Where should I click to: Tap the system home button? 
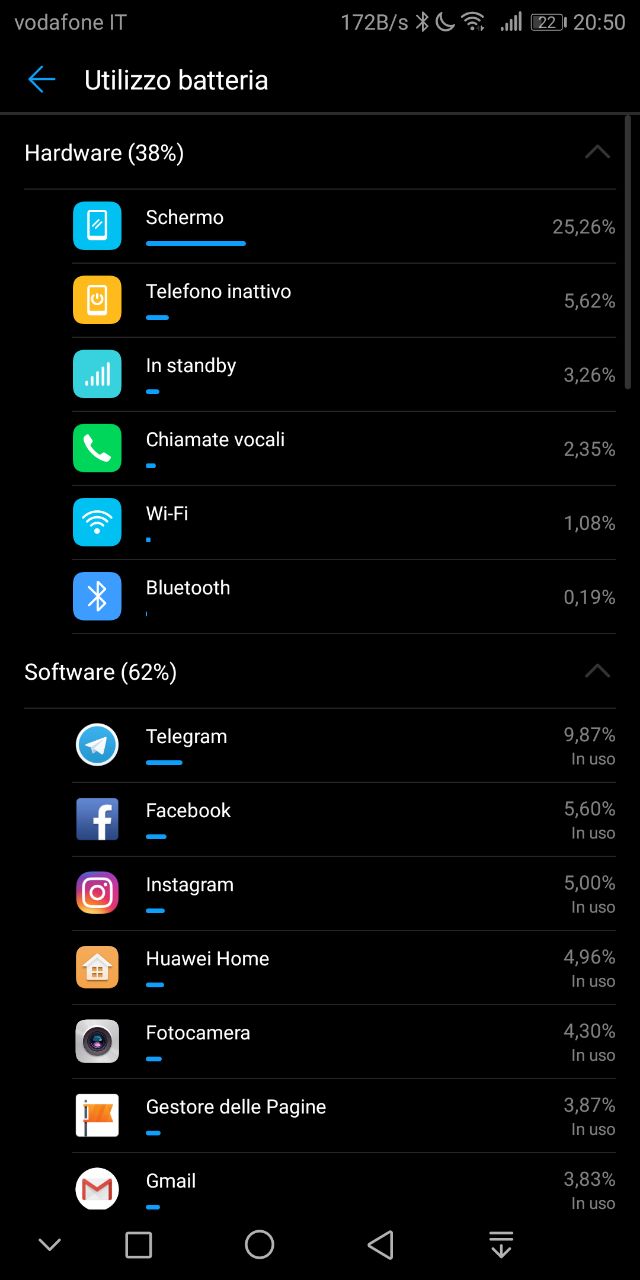[x=259, y=1244]
